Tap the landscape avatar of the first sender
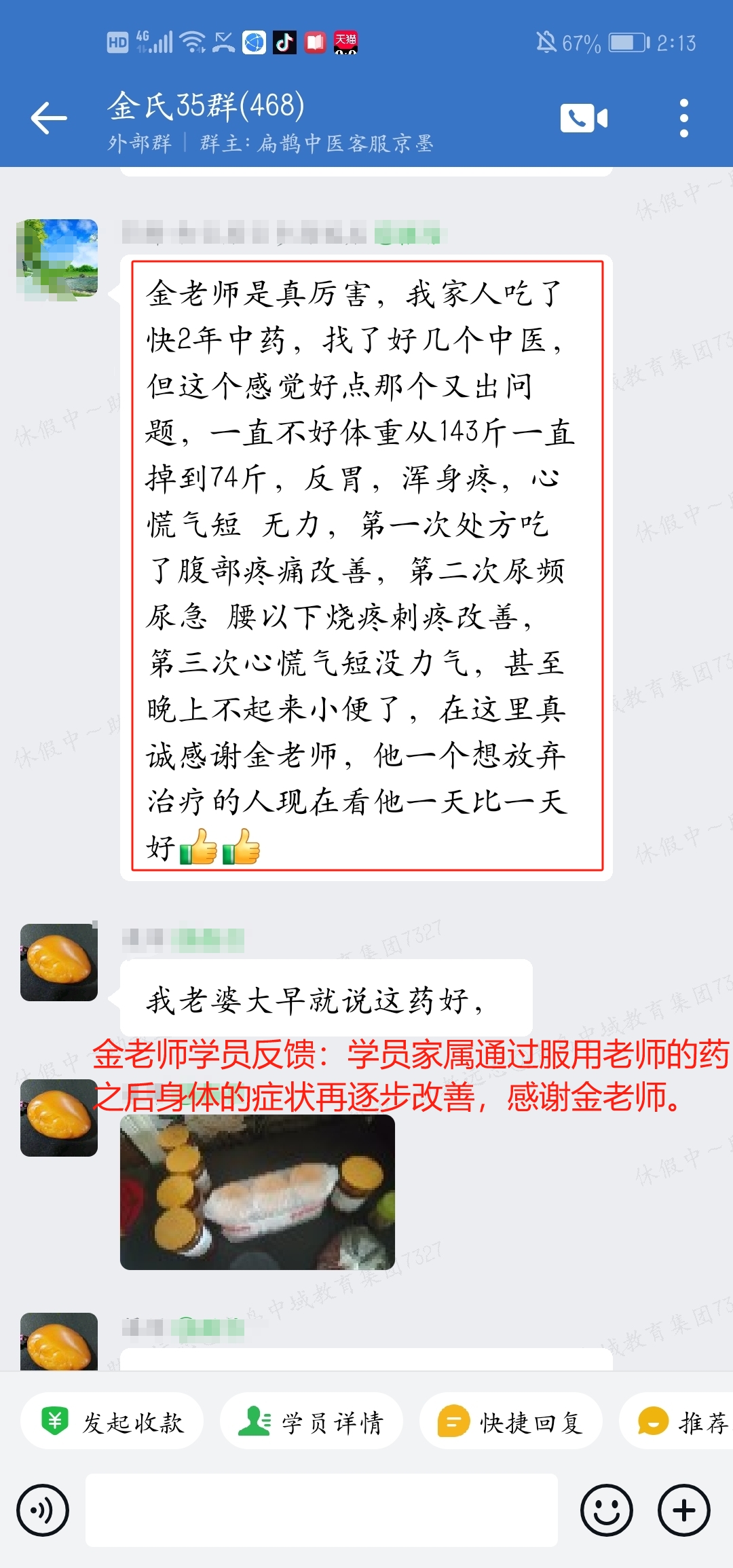The height and width of the screenshot is (1568, 733). coord(58,259)
